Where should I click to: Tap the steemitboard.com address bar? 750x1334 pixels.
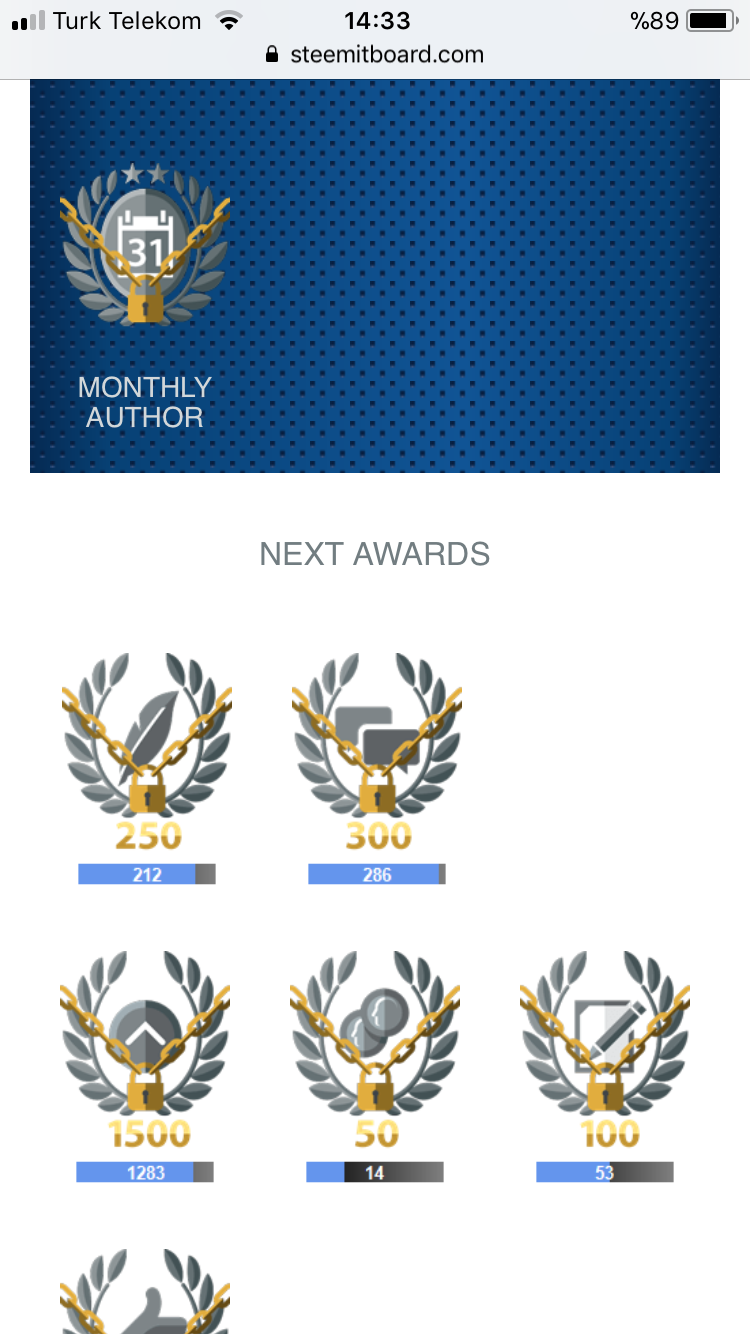[375, 54]
